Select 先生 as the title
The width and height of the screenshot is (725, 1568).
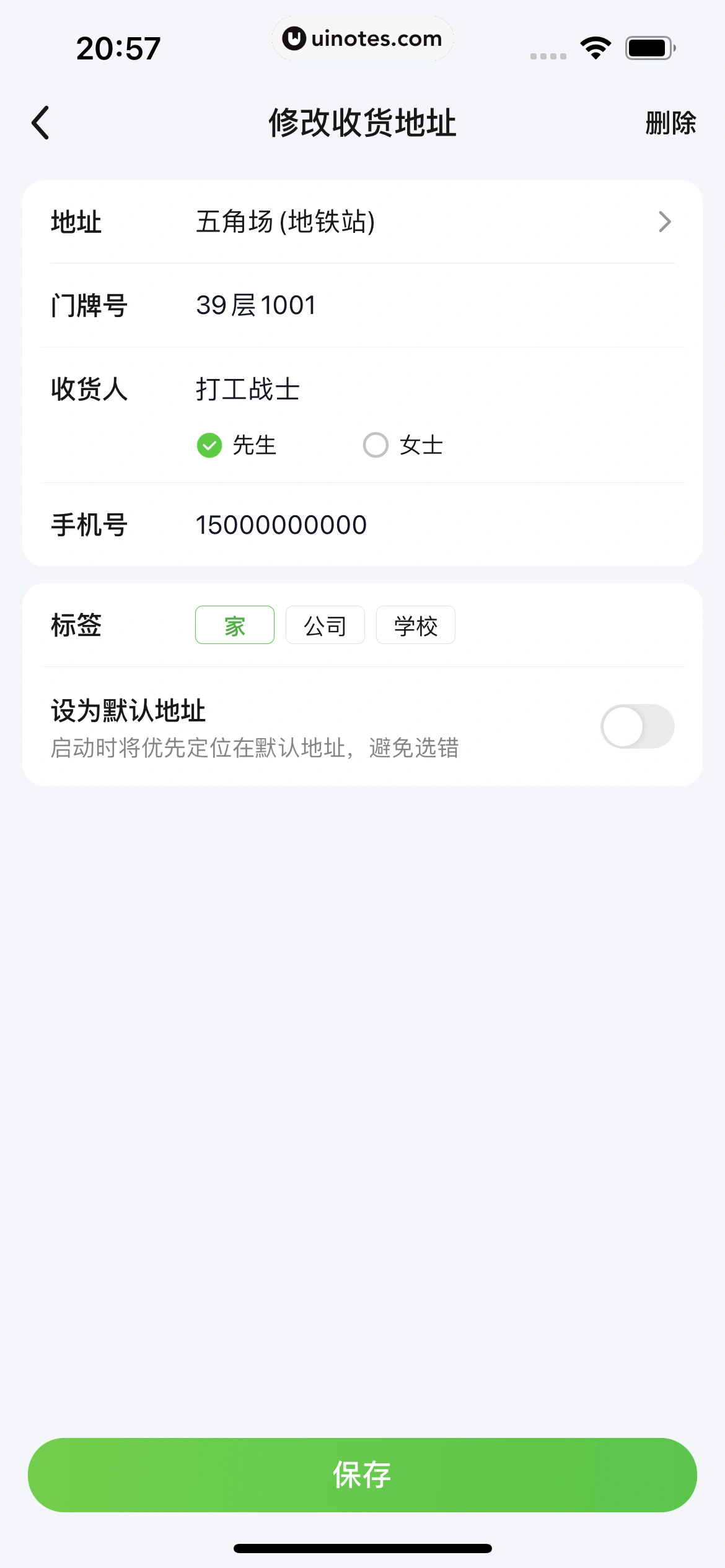click(x=236, y=445)
